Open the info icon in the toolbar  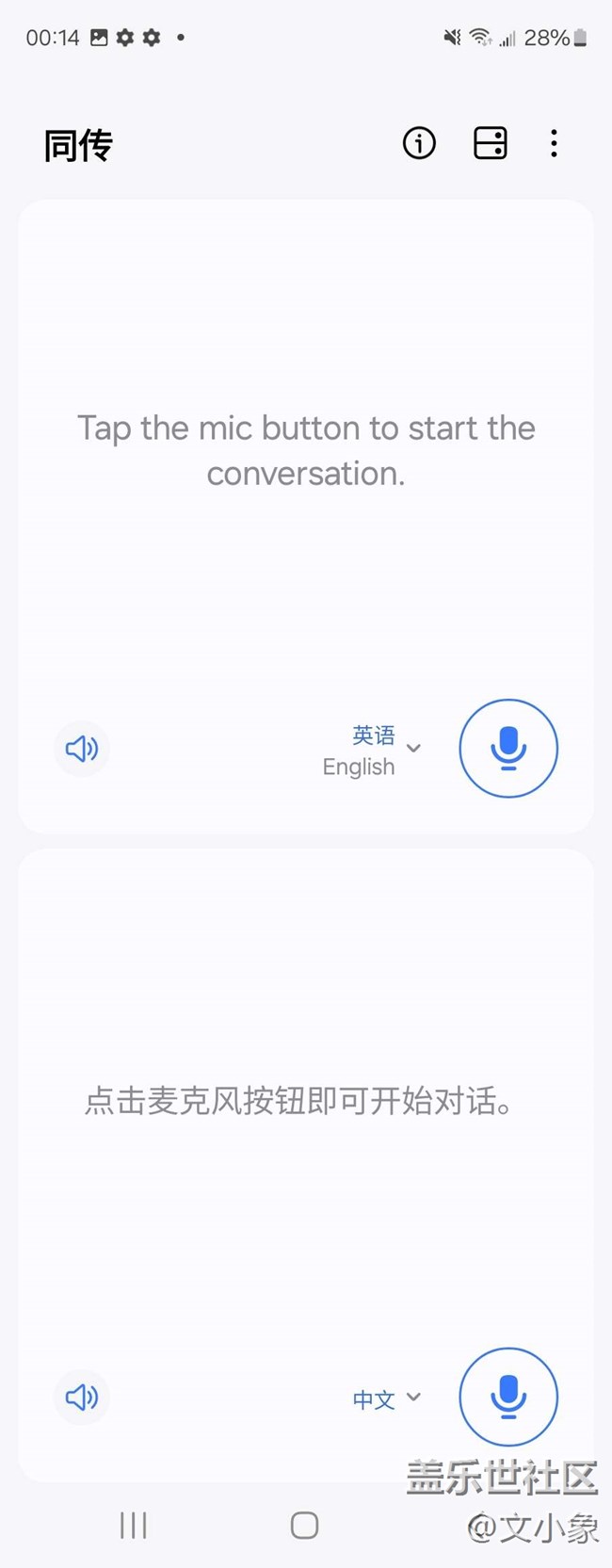[x=419, y=143]
